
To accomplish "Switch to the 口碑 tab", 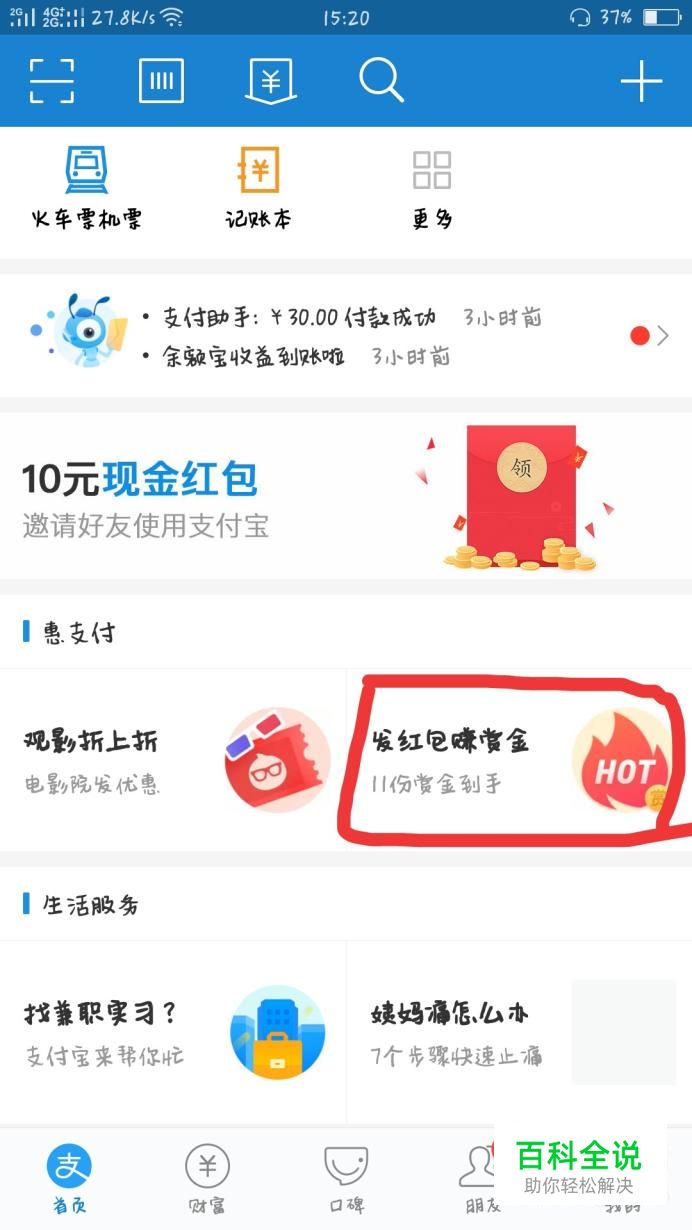I will [x=346, y=1178].
